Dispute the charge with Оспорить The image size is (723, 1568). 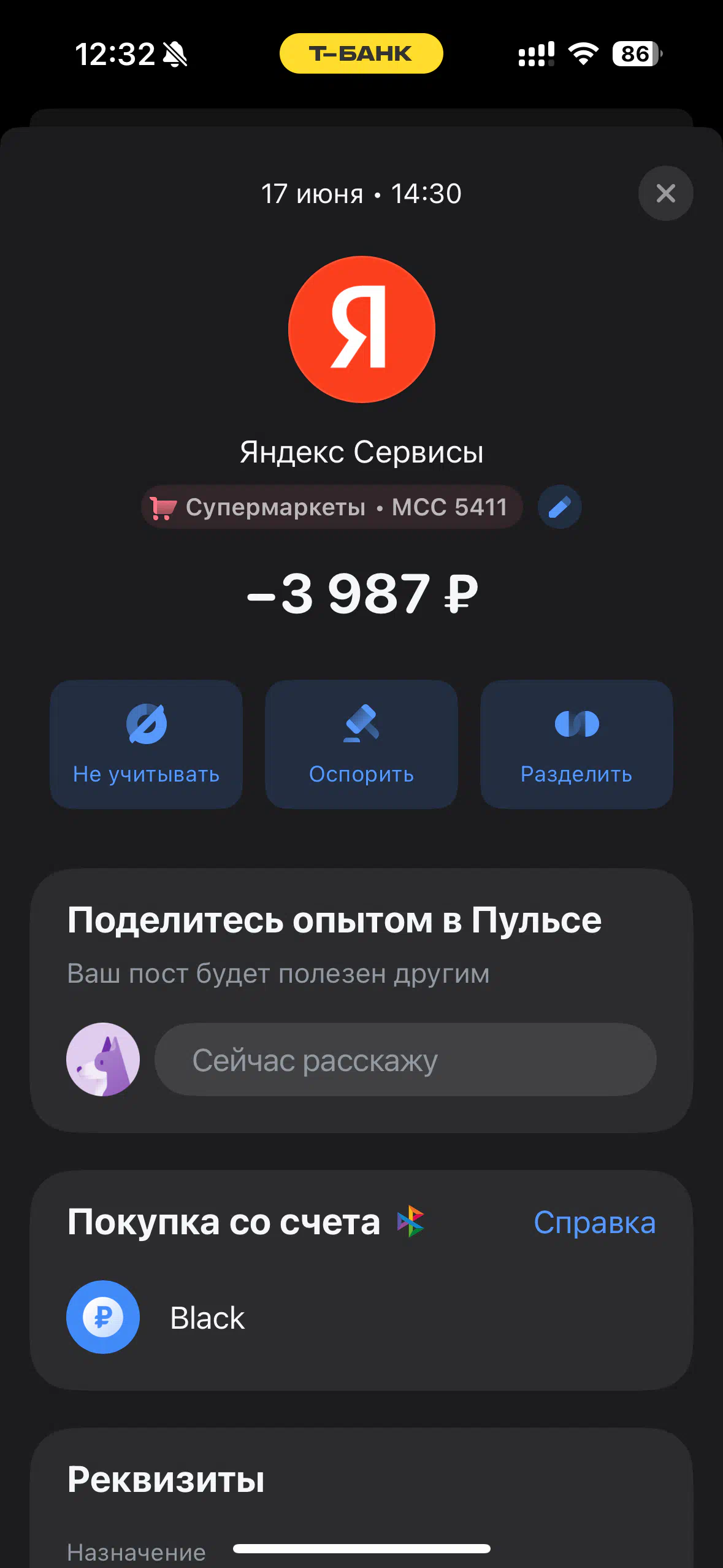click(x=361, y=744)
